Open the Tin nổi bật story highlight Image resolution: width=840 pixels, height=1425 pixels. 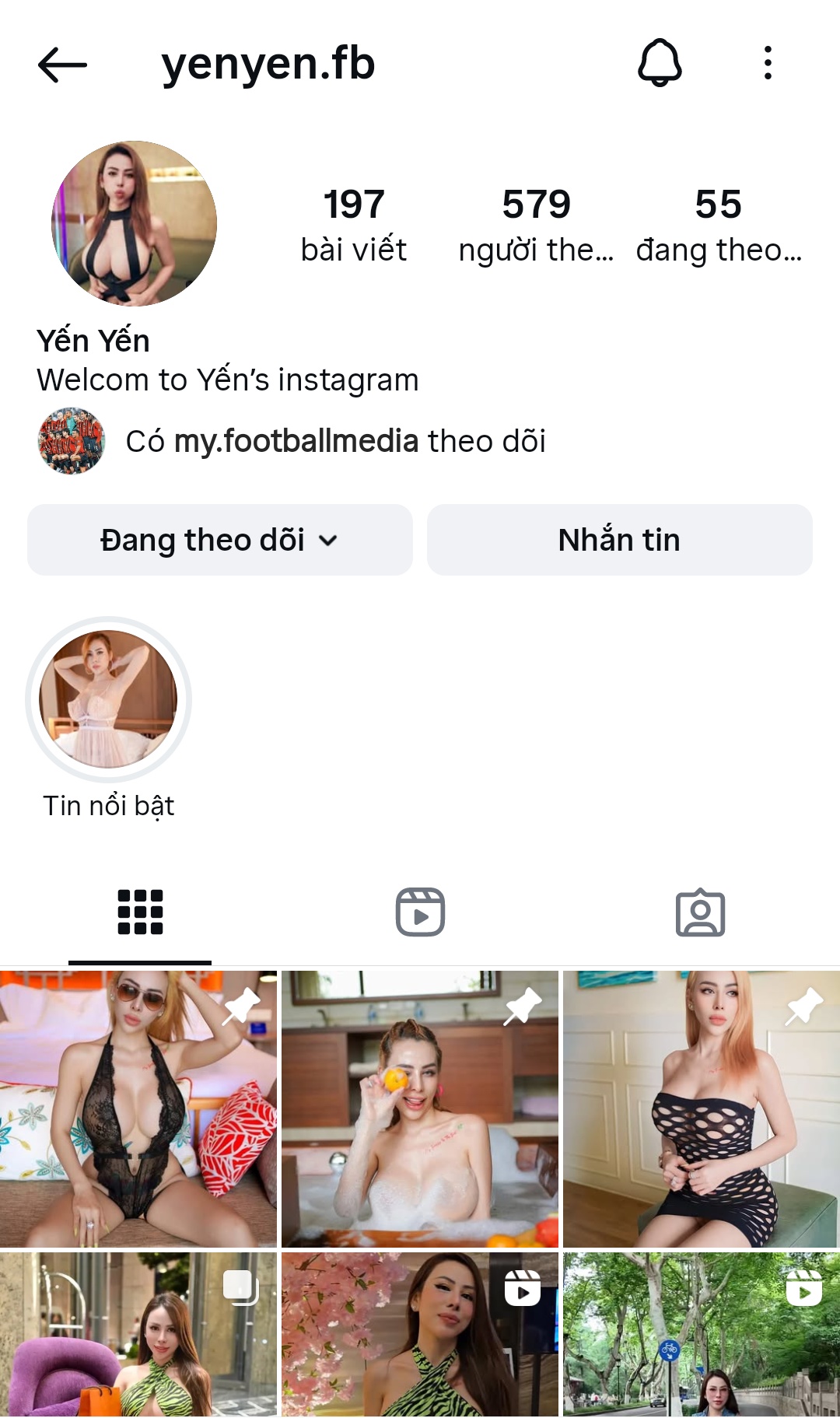[x=108, y=700]
